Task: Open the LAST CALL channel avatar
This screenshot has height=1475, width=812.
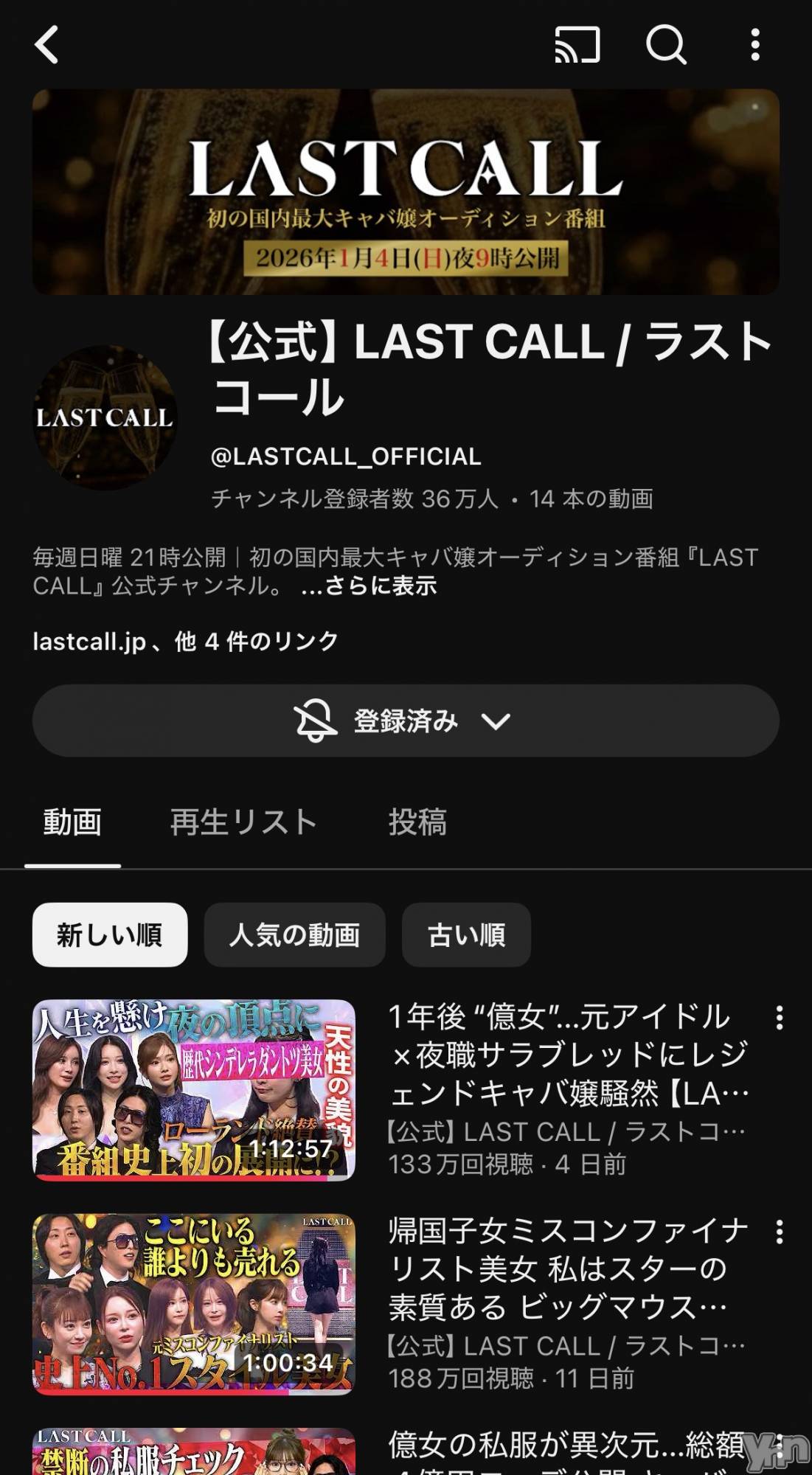Action: pyautogui.click(x=105, y=417)
